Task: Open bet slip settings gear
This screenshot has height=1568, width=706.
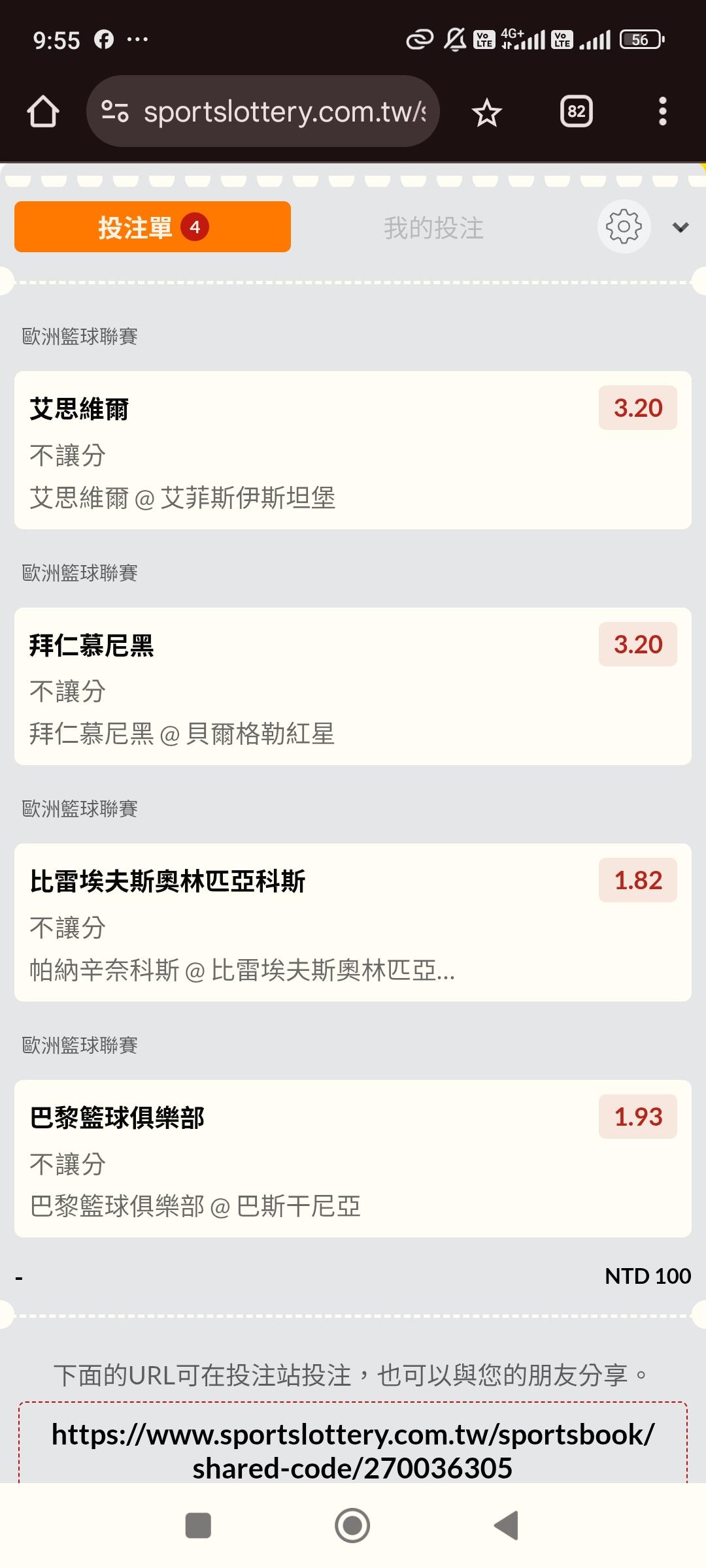Action: [624, 227]
